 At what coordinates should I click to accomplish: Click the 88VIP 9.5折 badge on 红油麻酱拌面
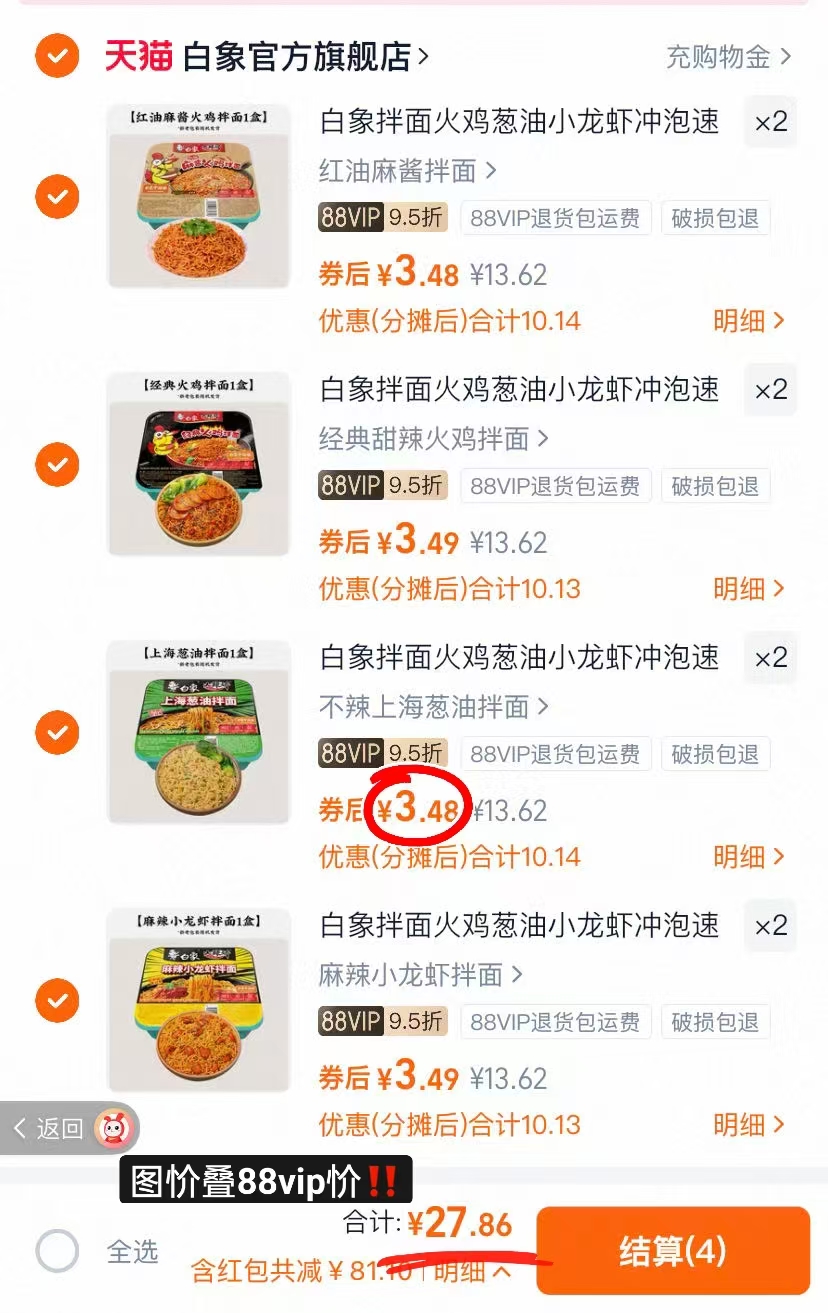382,218
